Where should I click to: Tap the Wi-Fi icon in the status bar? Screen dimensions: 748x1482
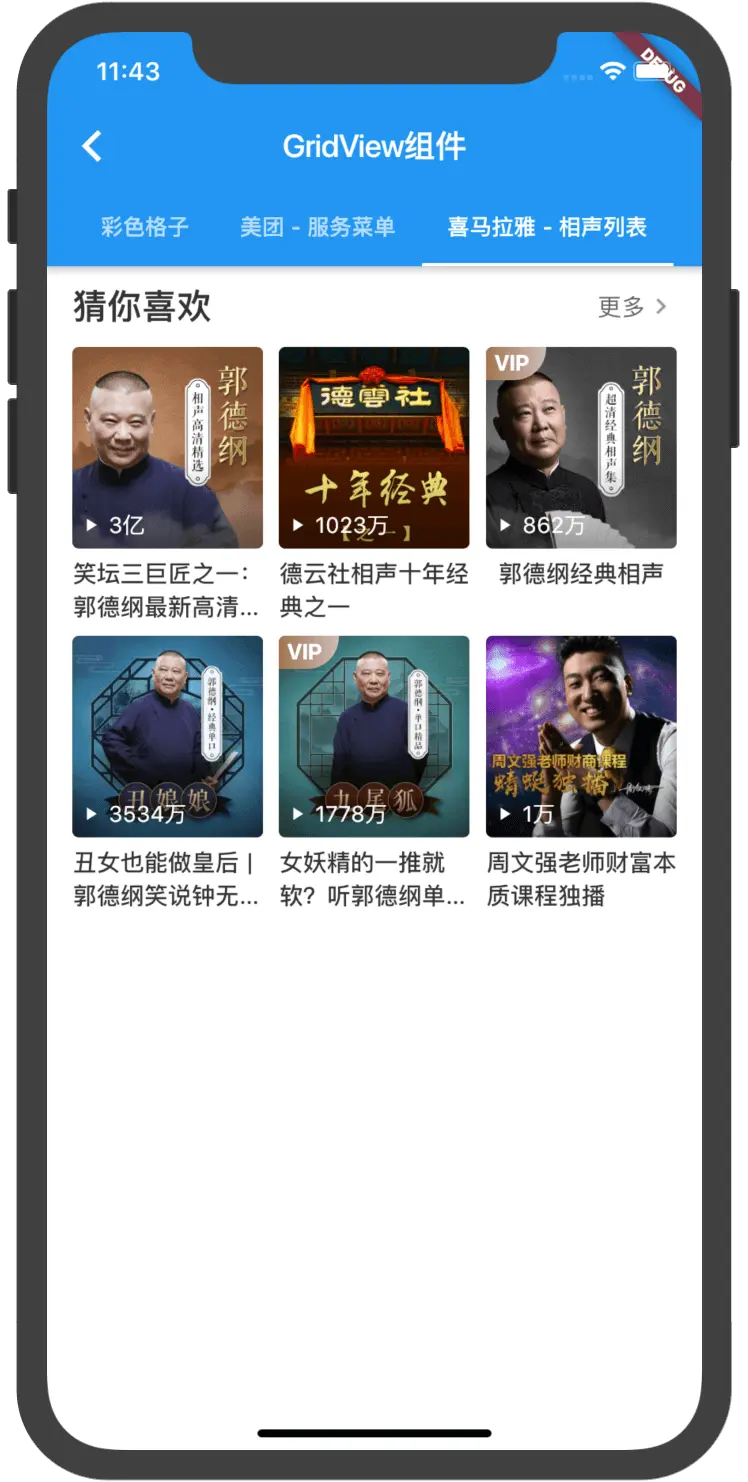click(613, 72)
